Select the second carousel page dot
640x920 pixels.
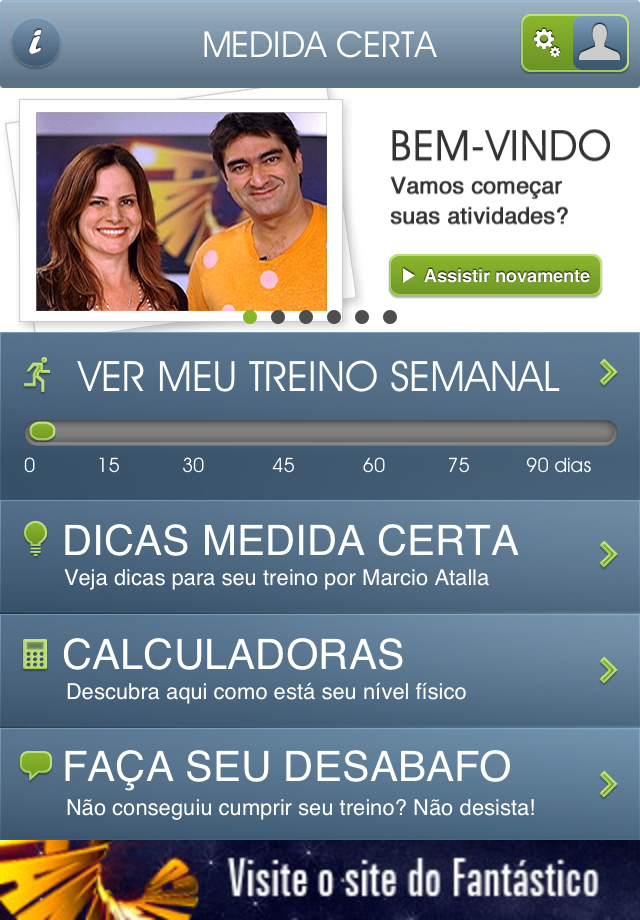point(278,317)
